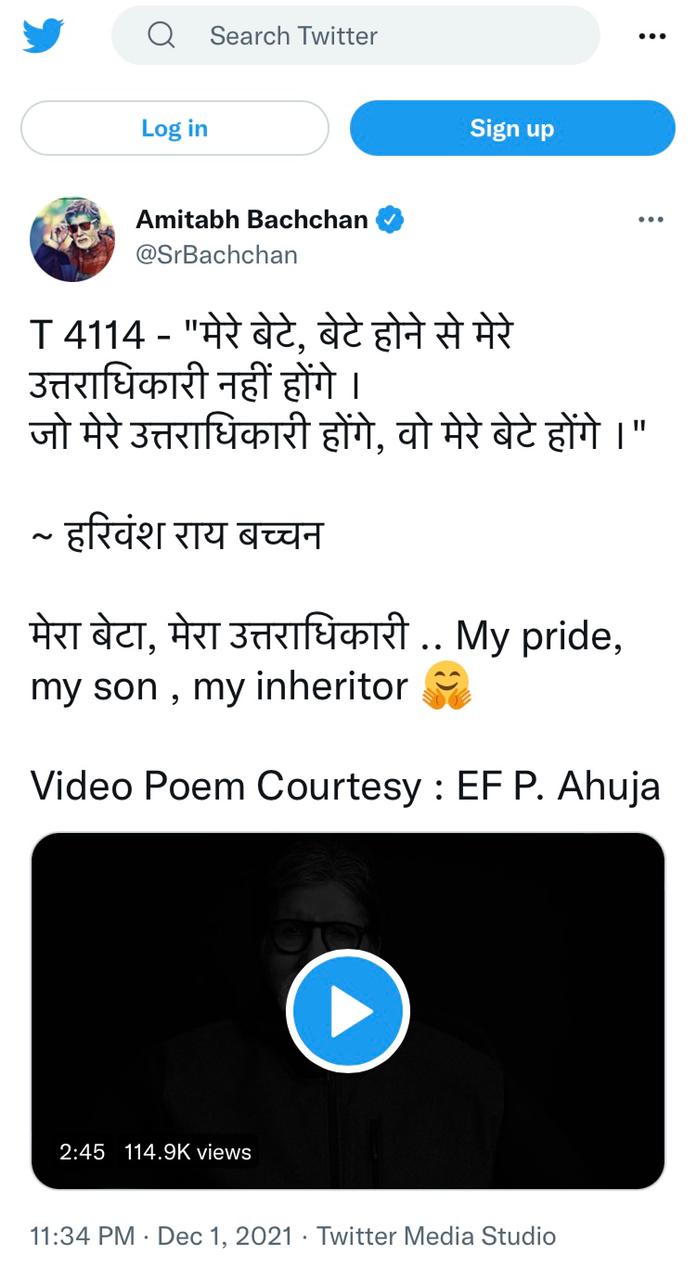Open Amitabh Bachchan's profile picture
Screen dimensions: 696x1280
coord(73,239)
